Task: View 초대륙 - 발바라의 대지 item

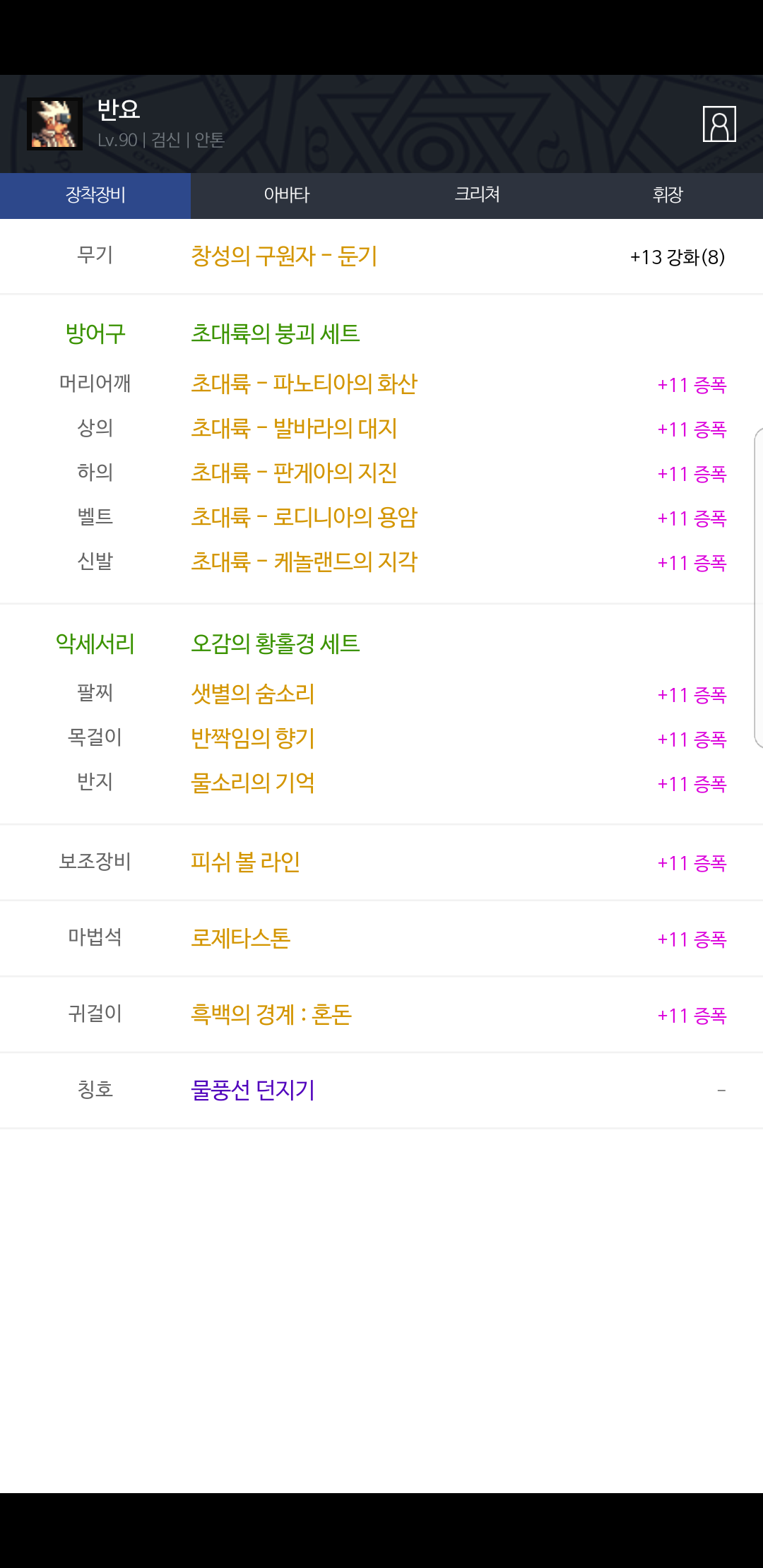Action: (294, 429)
